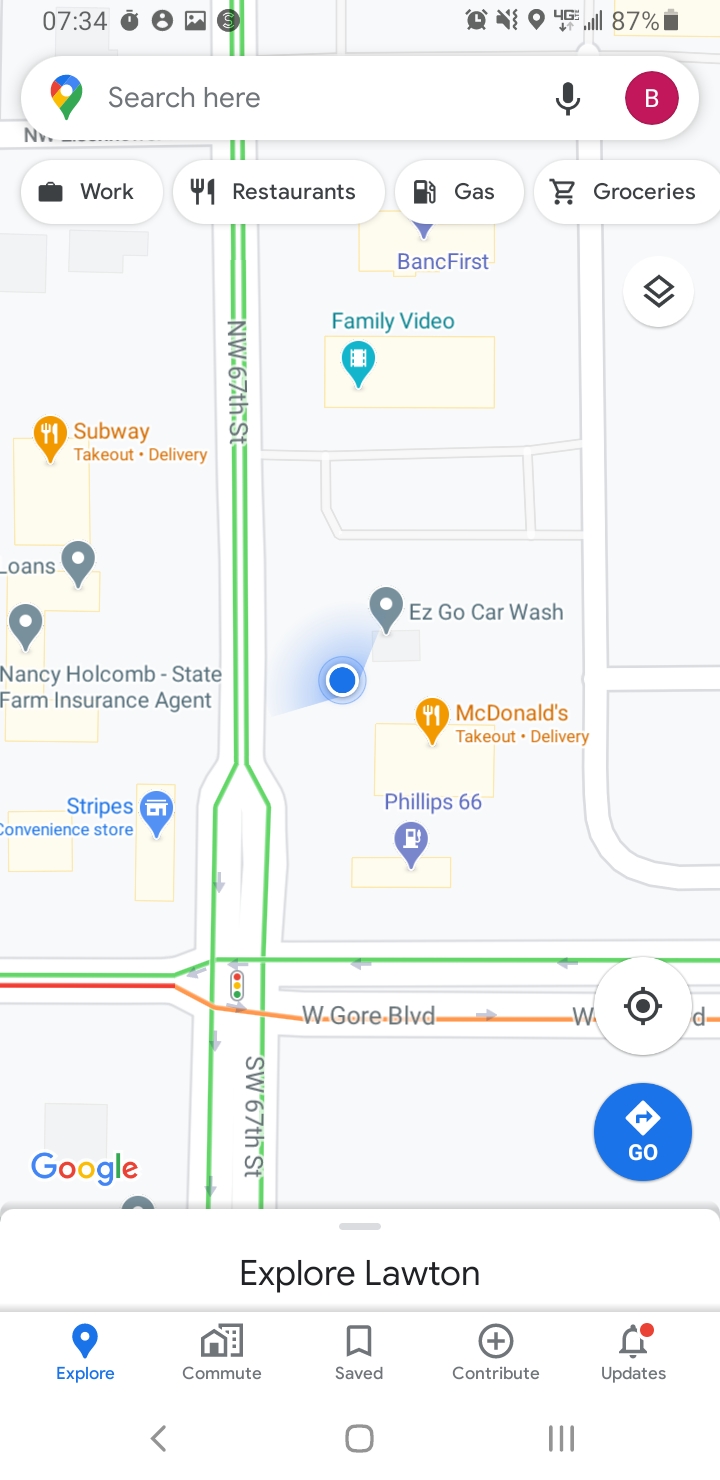Select the Explore tab

85,1352
